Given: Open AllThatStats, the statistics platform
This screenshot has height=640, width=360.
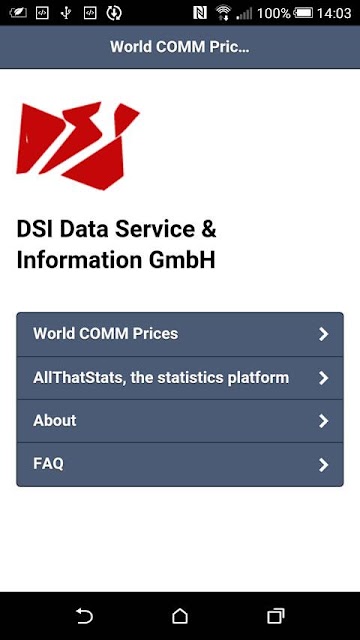Looking at the screenshot, I should coord(180,378).
